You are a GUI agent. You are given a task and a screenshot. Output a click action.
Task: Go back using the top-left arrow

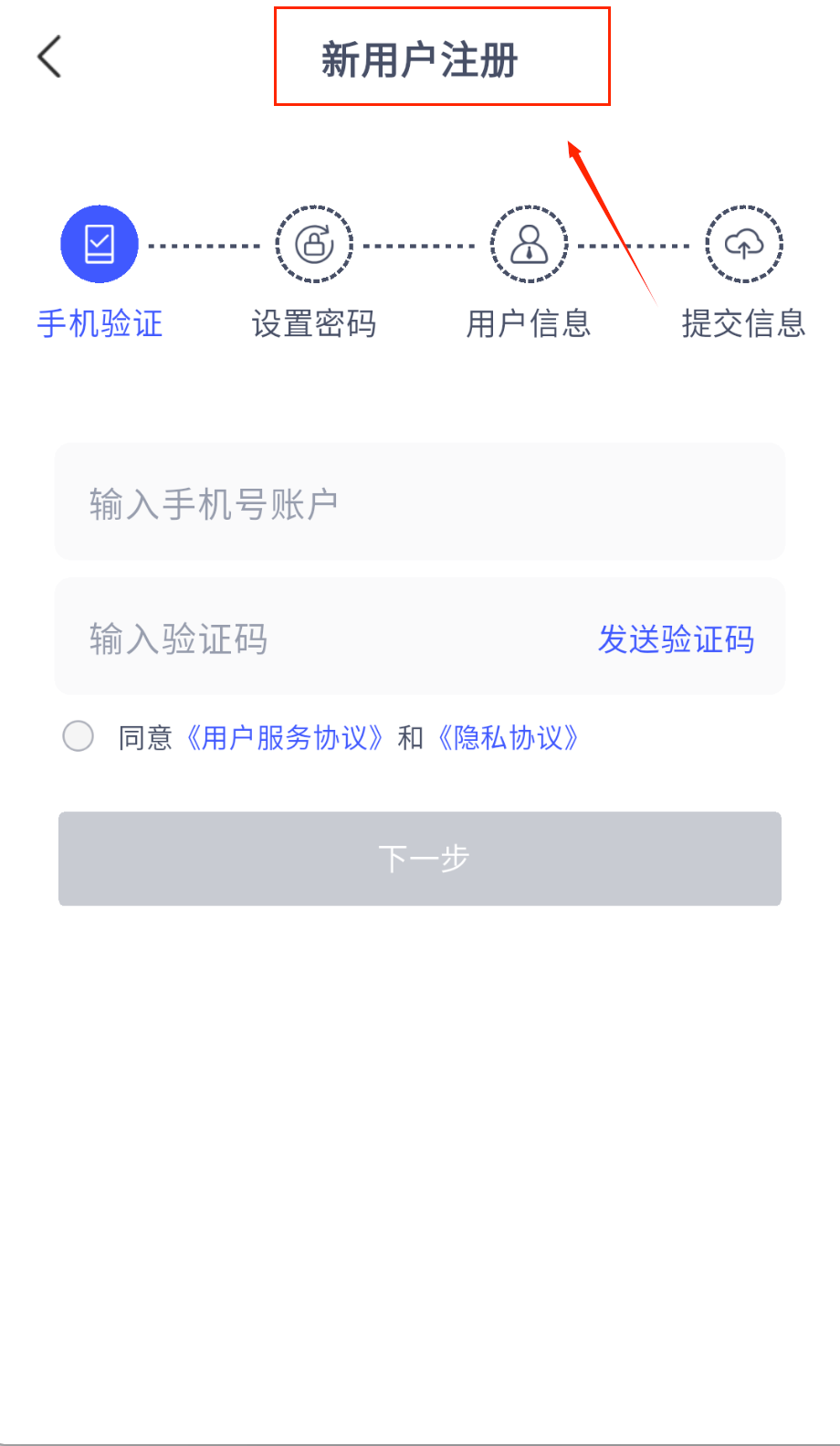(x=50, y=58)
